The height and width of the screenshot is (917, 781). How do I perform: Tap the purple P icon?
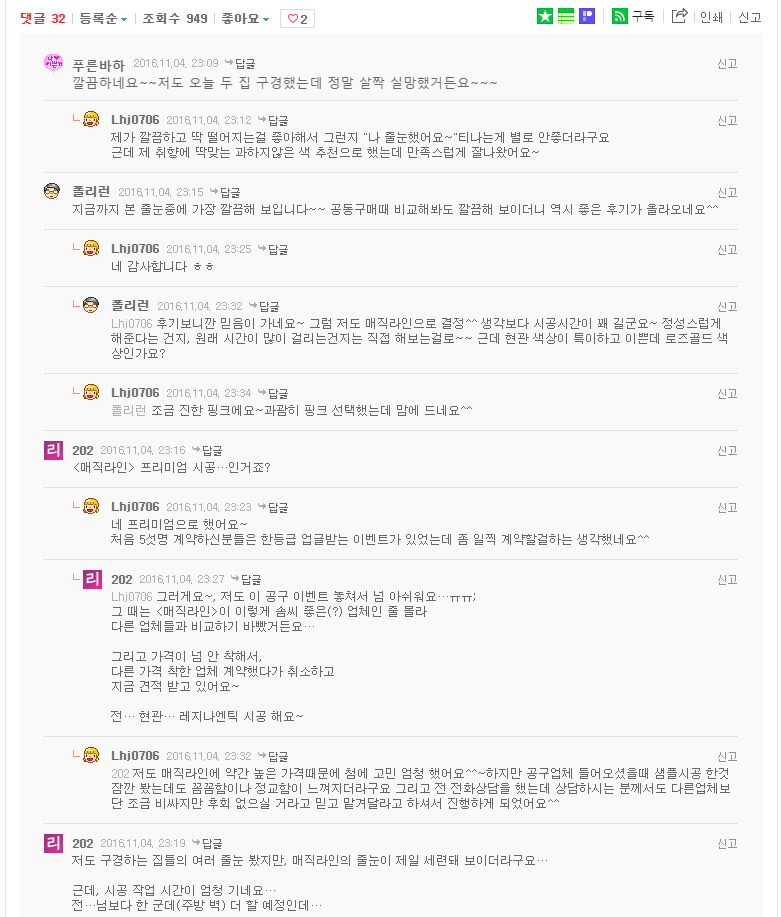tap(588, 16)
